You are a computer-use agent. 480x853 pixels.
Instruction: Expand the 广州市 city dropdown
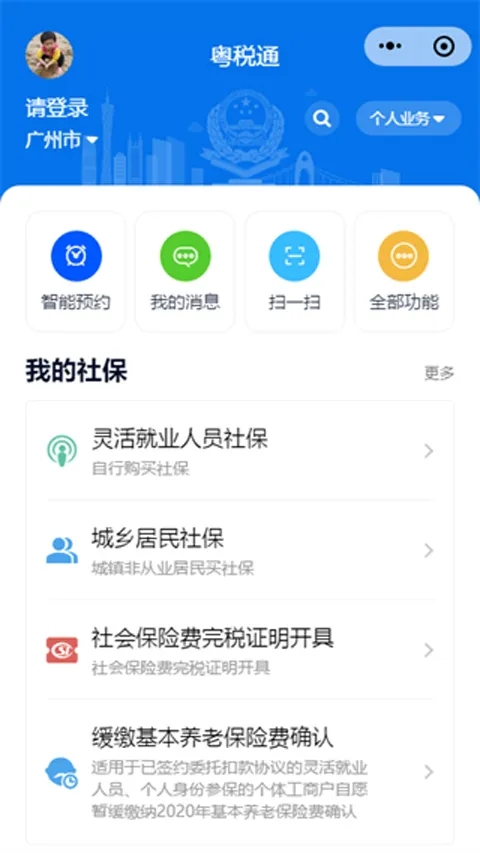point(61,140)
